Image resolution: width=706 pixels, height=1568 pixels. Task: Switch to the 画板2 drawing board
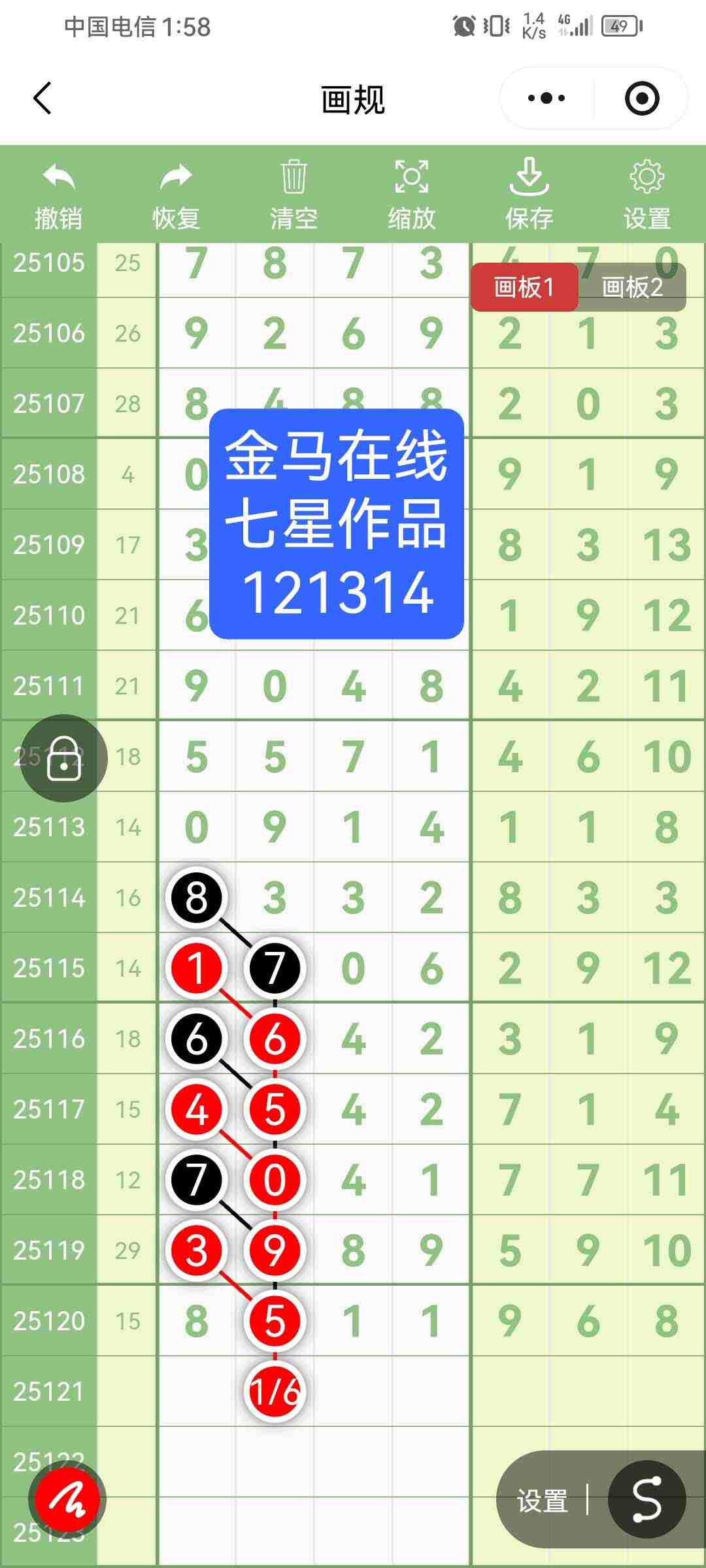tap(631, 286)
